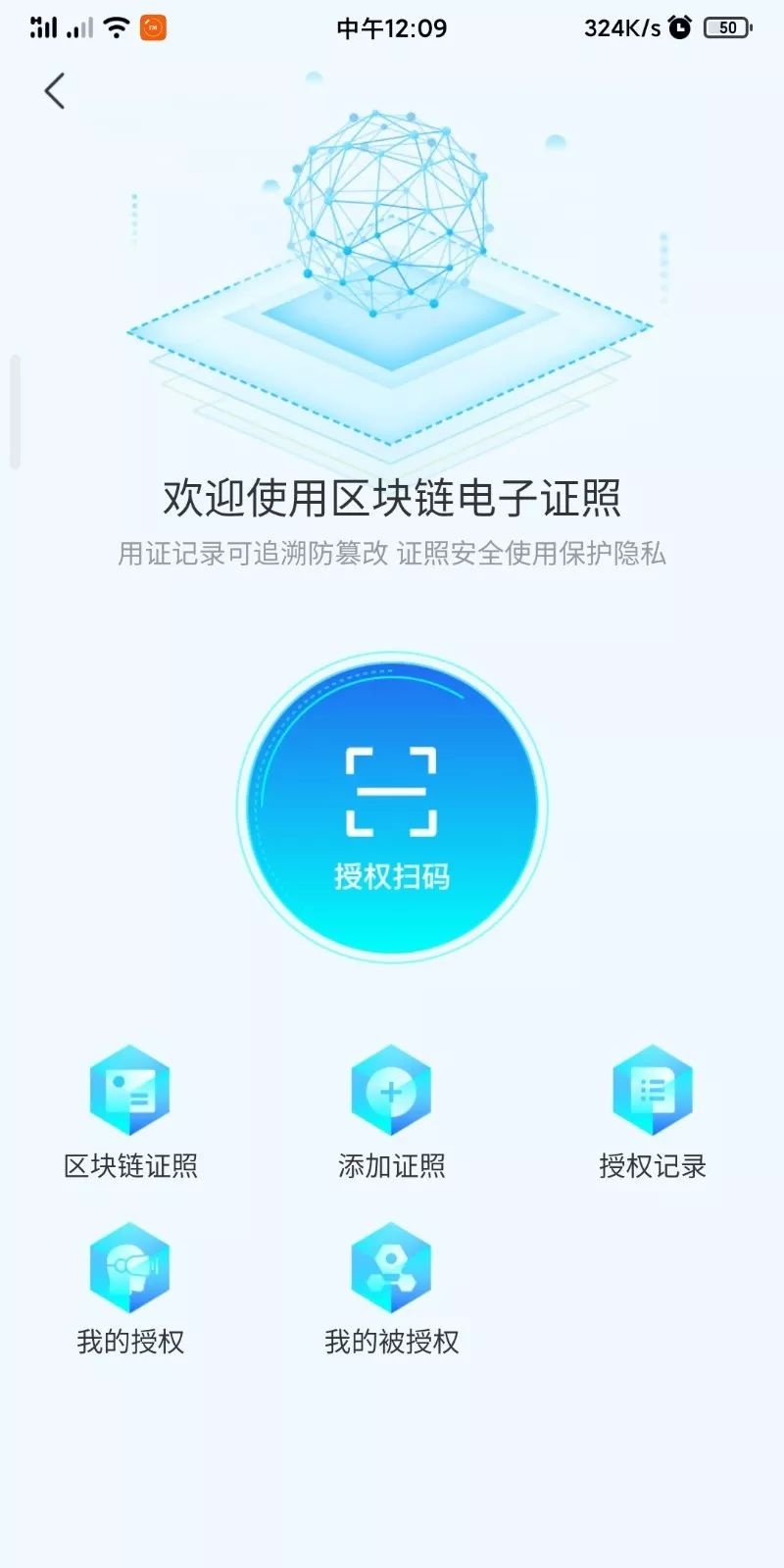Open 区块链证照
Viewport: 784px width, 1568px height.
[x=130, y=1112]
